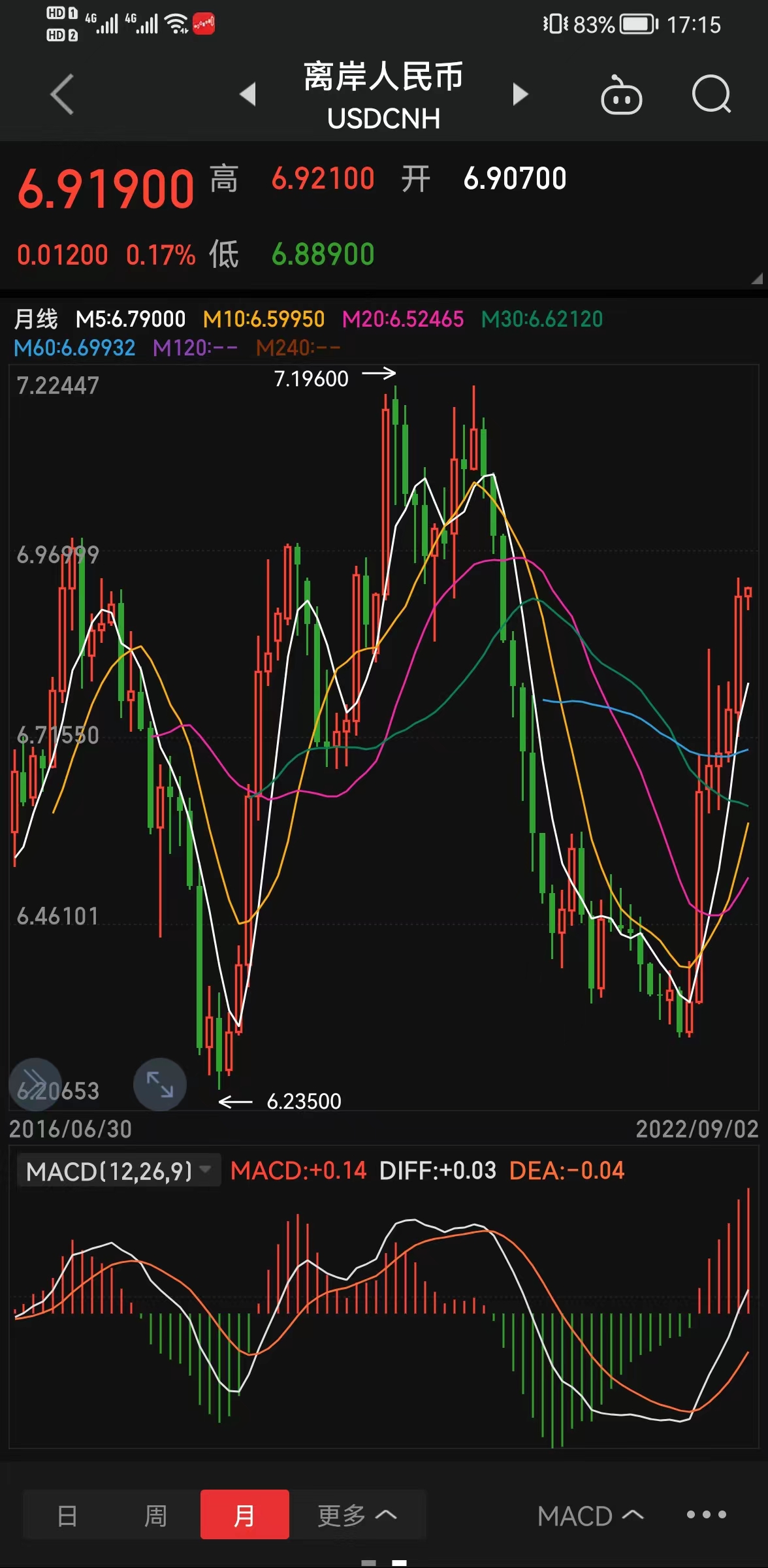
Task: Open the MACD(12,26,9) indicator dropdown
Action: (119, 1171)
